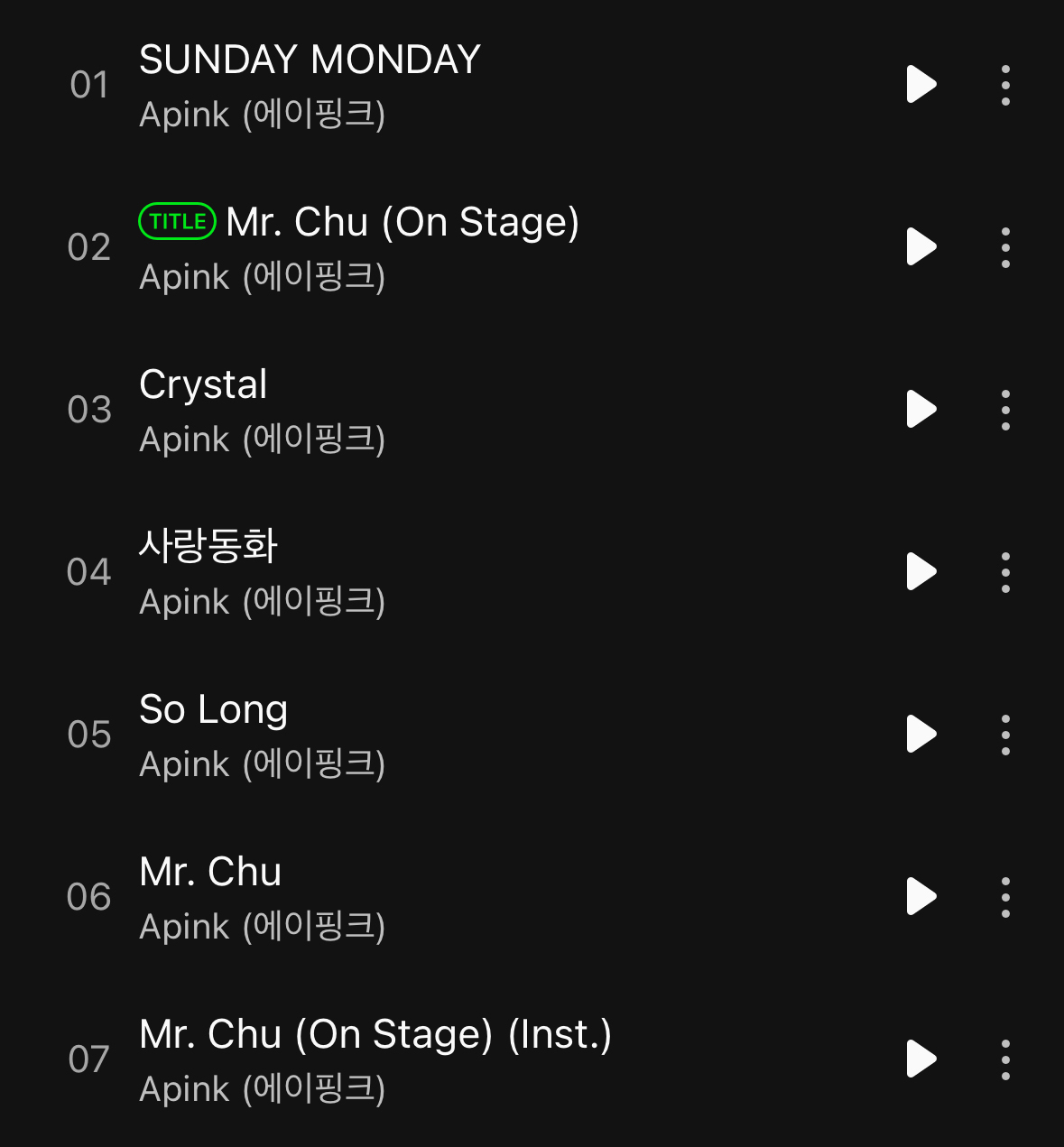Open more options for track 06
Screen dimensions: 1064x1147
click(1005, 897)
